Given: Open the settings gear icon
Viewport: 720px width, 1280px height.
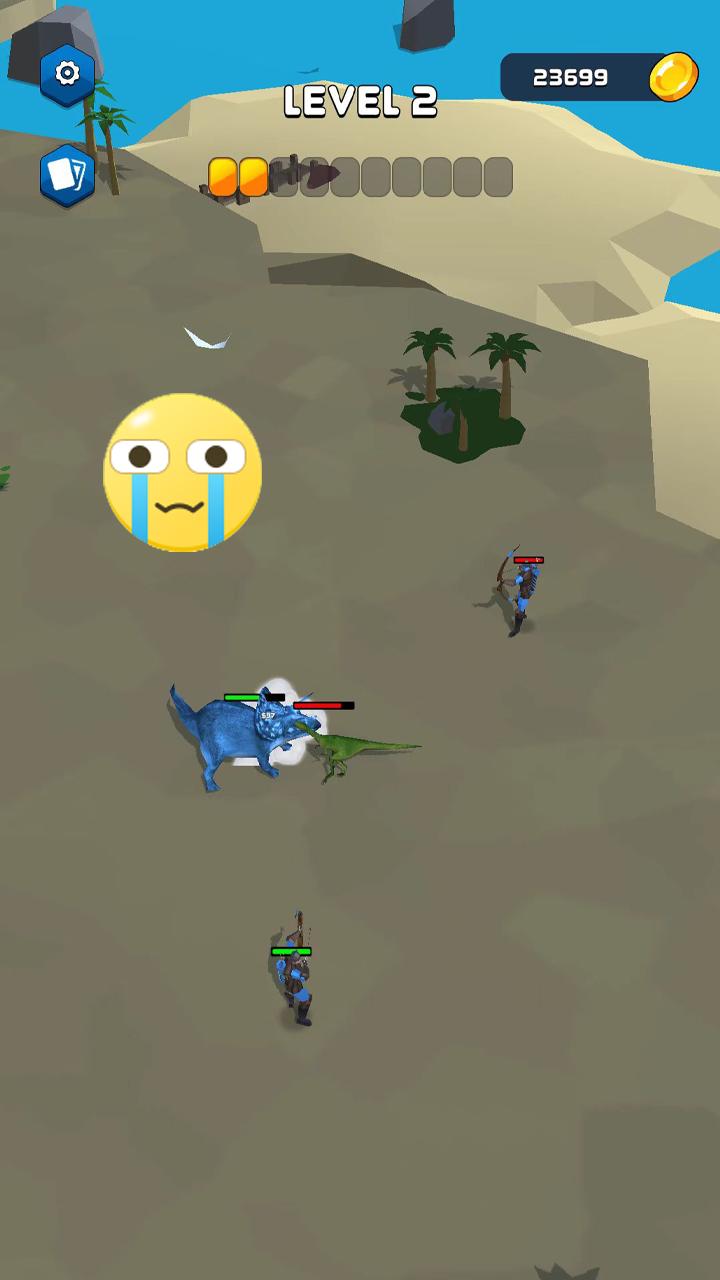Looking at the screenshot, I should coord(67,73).
